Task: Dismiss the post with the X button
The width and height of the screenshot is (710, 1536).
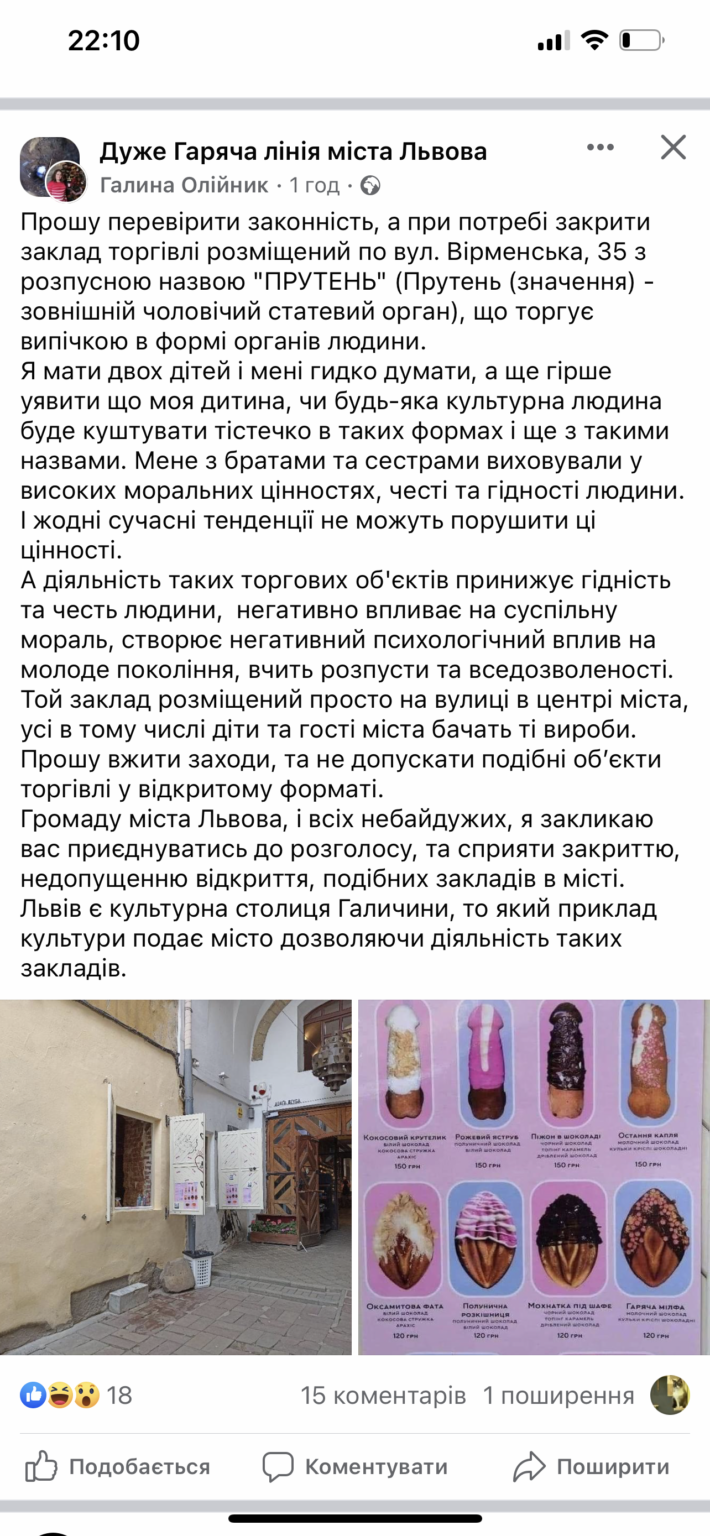Action: click(x=674, y=148)
